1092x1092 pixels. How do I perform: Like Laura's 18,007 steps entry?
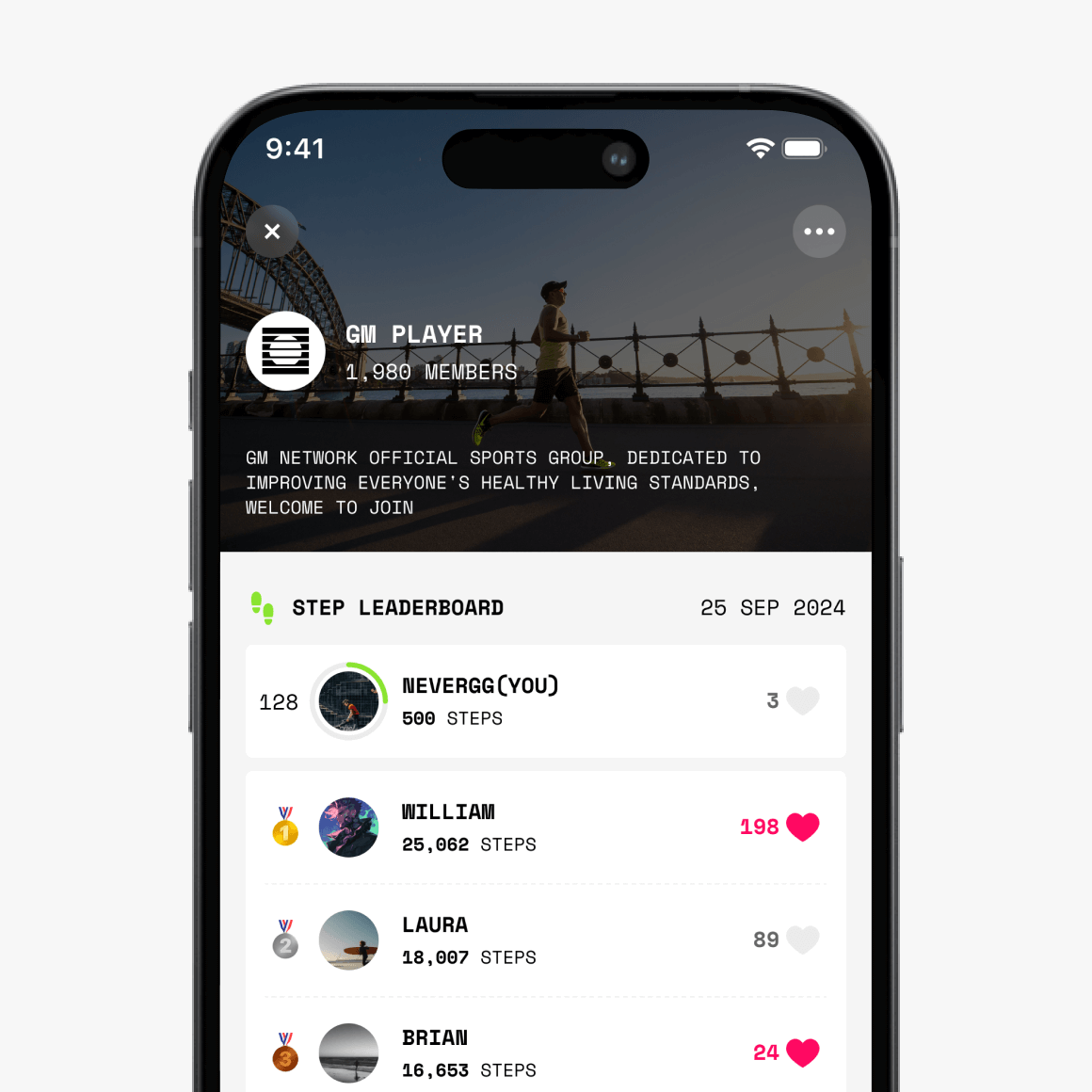[802, 939]
